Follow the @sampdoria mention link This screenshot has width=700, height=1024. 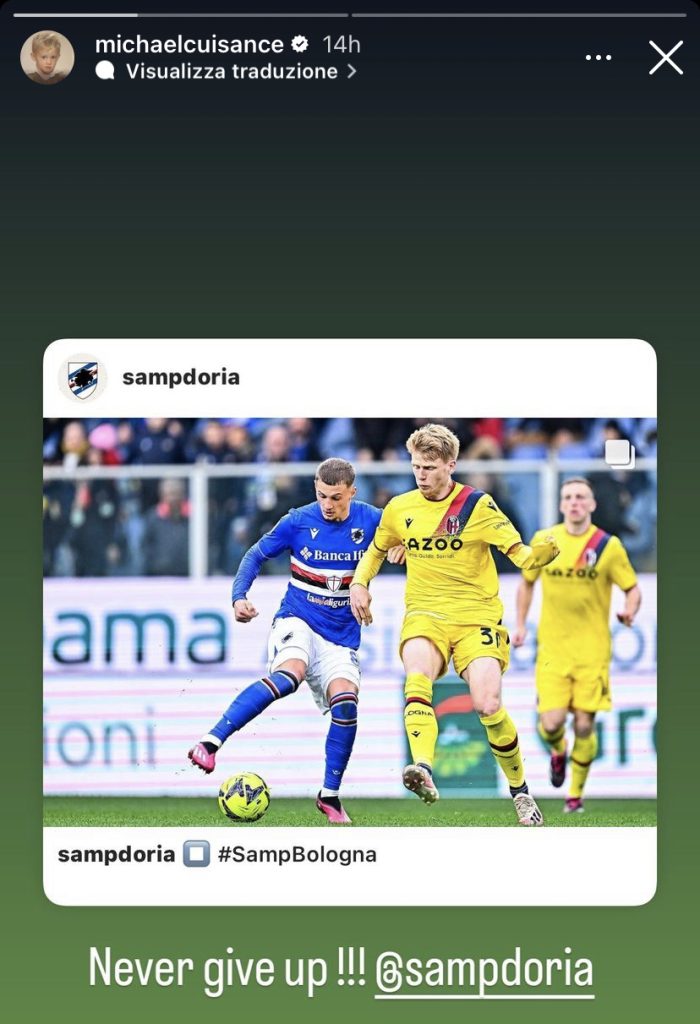point(484,969)
